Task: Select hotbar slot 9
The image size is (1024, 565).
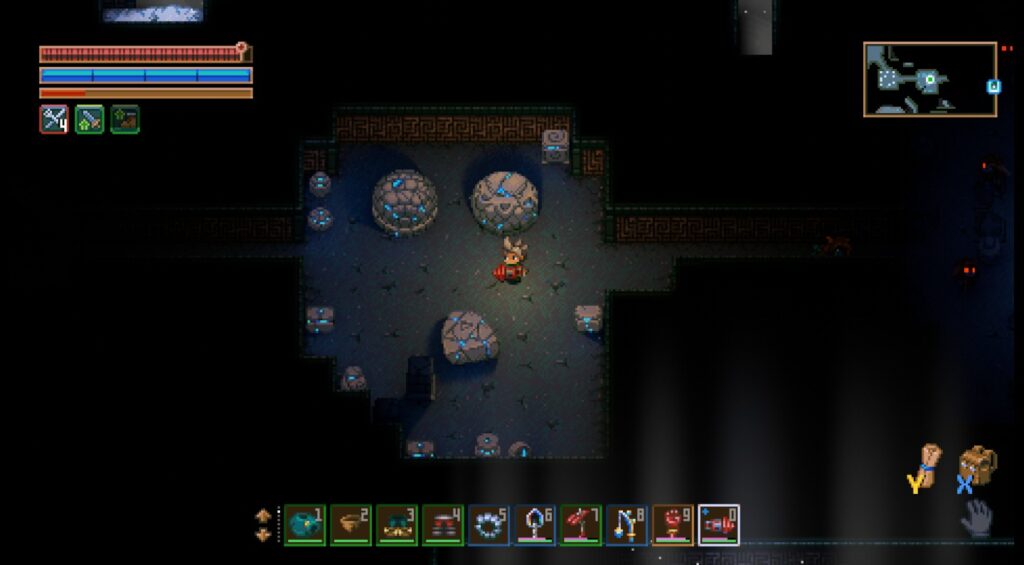Action: (x=673, y=525)
